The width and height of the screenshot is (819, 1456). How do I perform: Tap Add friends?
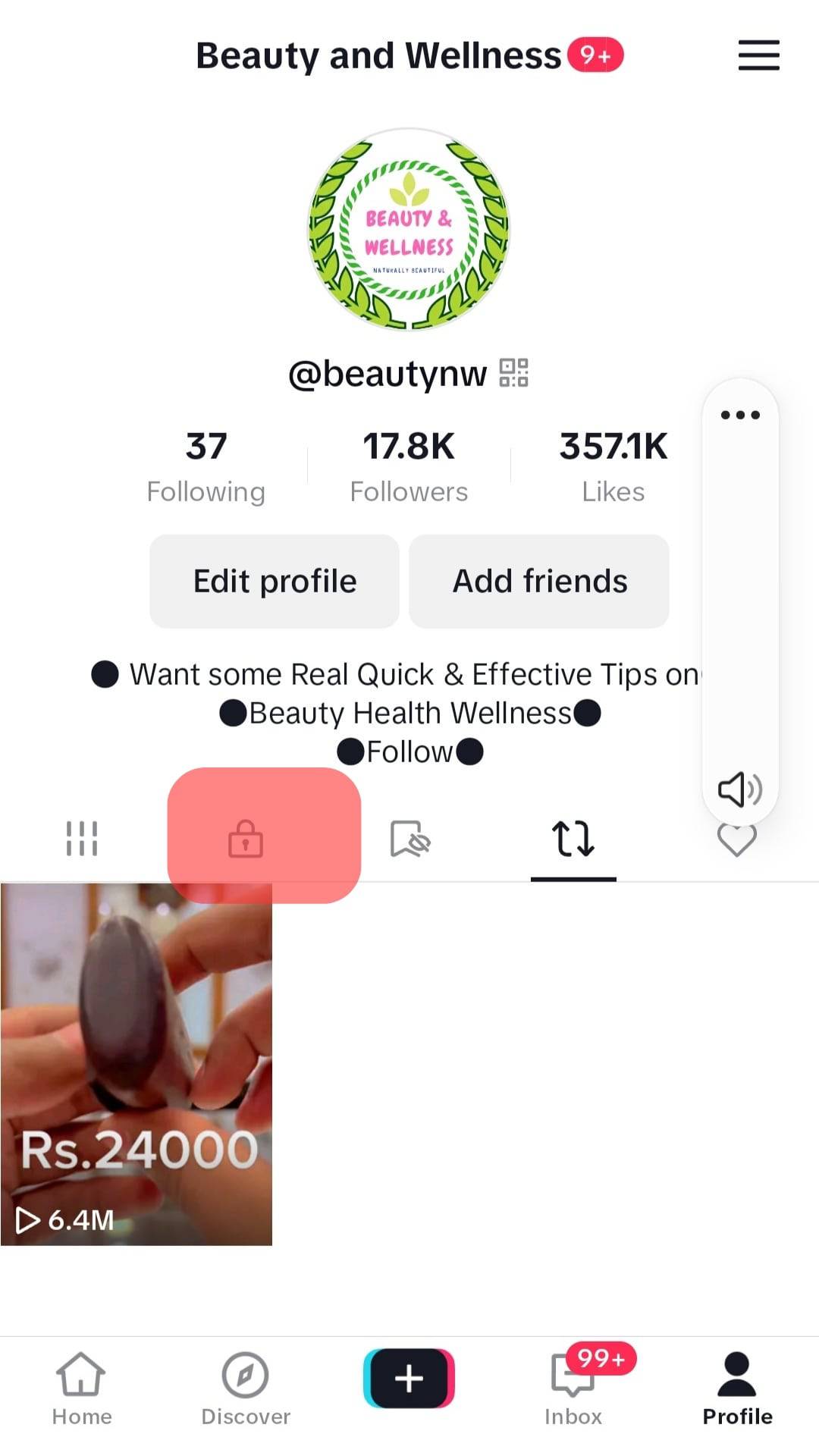click(539, 581)
